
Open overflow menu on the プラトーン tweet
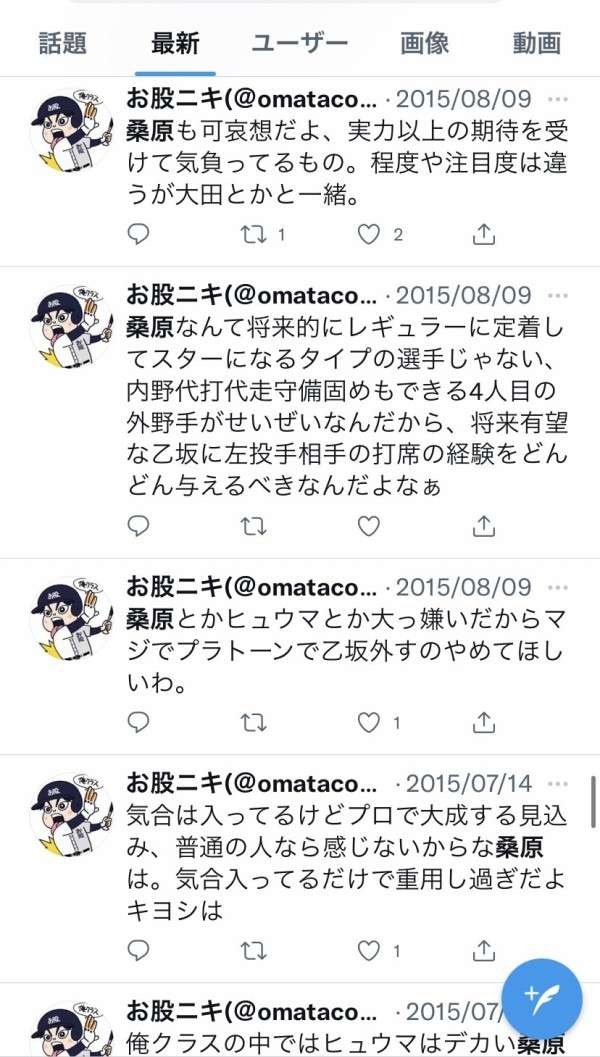559,587
